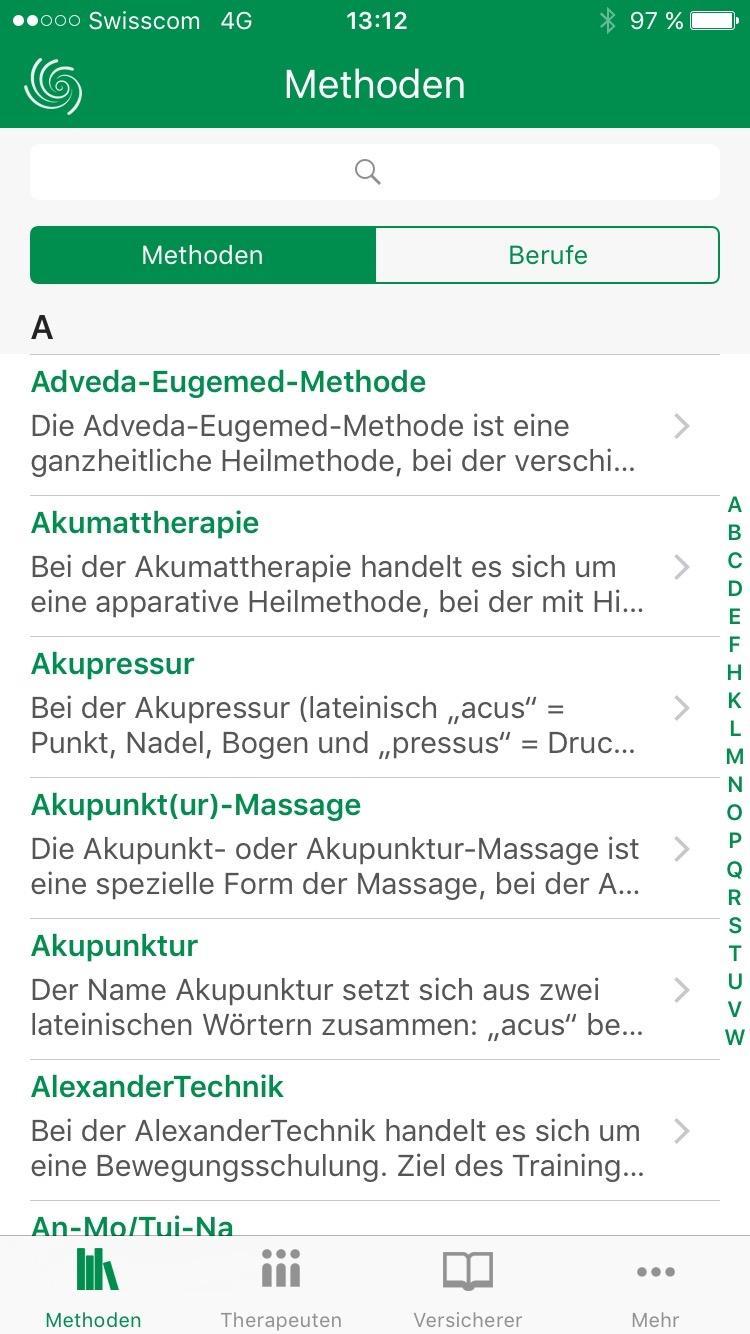Select the Methoden bottom tab
The image size is (750, 1334).
coord(94,1288)
